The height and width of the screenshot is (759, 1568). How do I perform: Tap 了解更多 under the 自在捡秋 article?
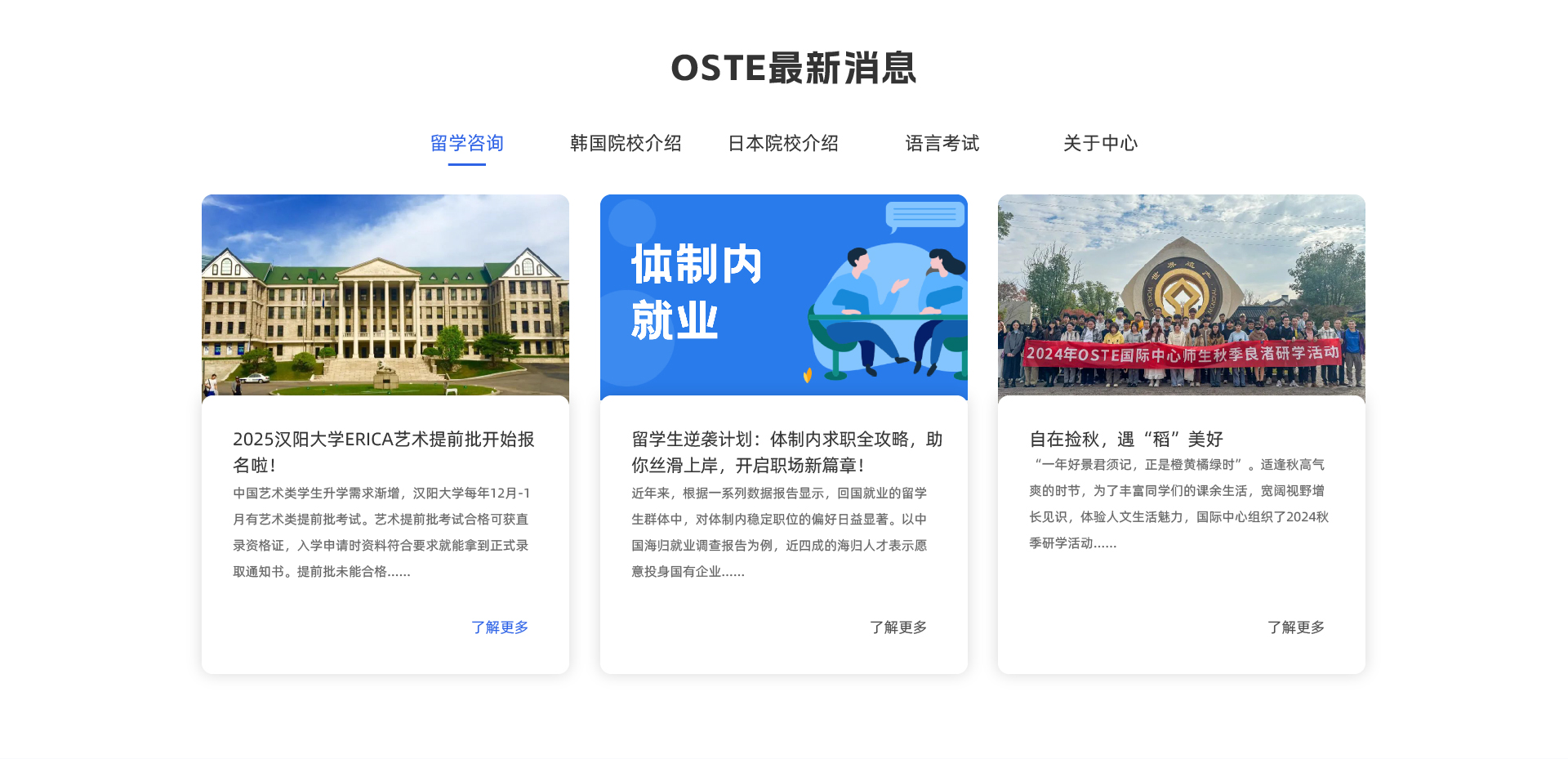pos(1295,627)
